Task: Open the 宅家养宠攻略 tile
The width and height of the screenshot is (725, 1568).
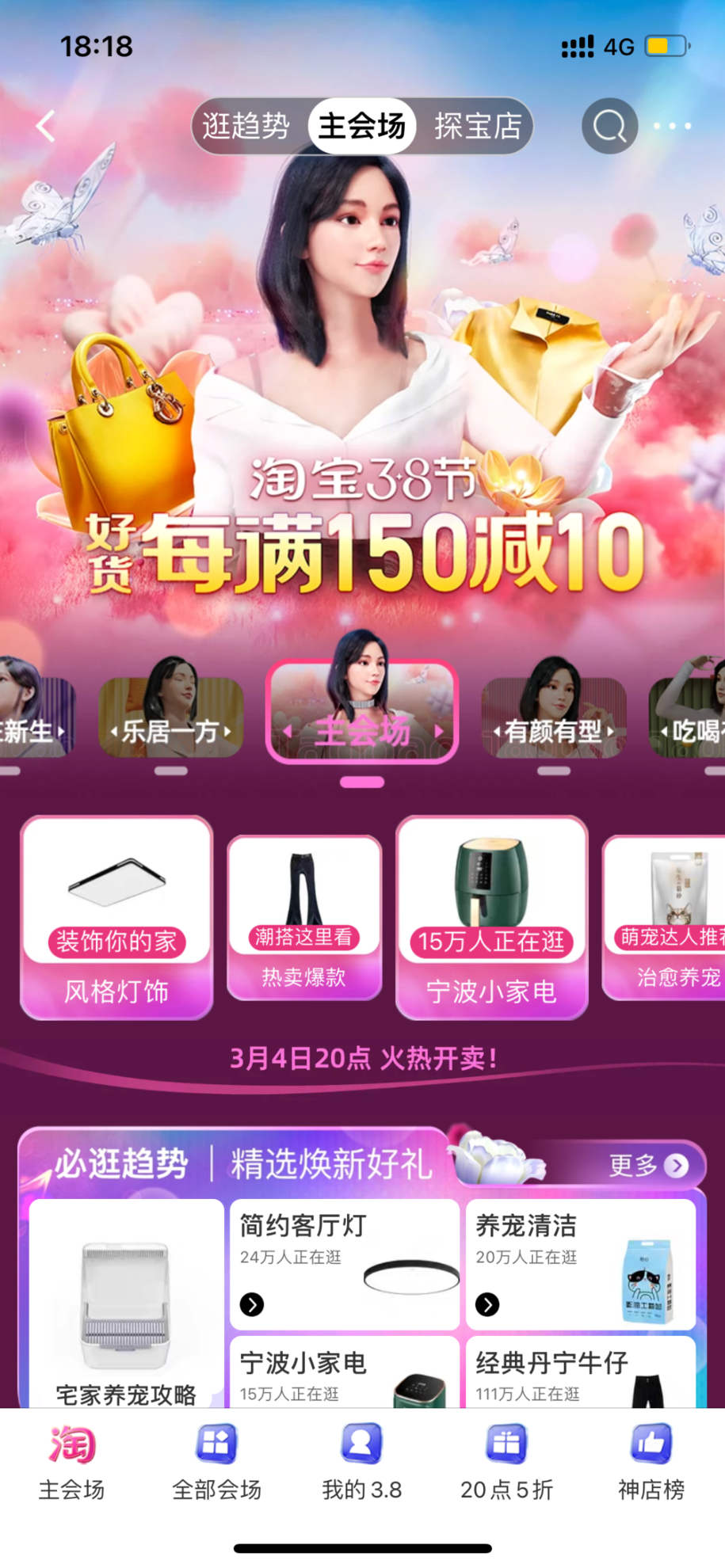Action: coord(126,1307)
